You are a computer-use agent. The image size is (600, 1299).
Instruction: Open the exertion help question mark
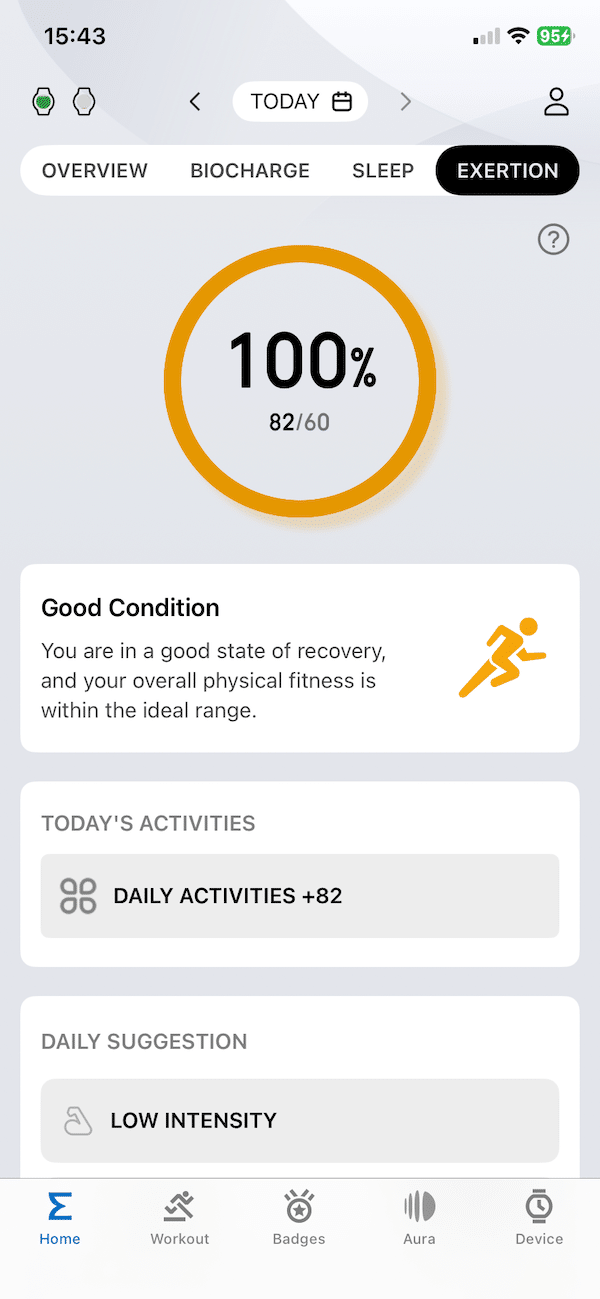553,240
